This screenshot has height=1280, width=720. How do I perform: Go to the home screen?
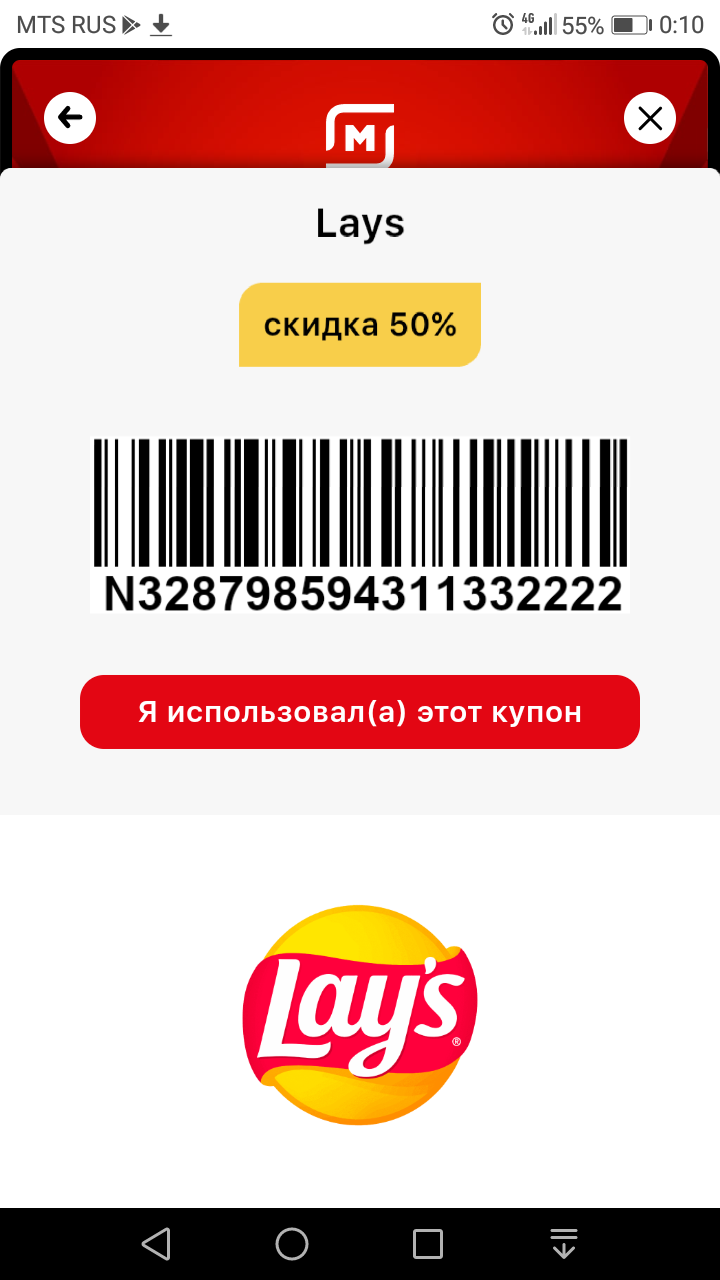[292, 1244]
